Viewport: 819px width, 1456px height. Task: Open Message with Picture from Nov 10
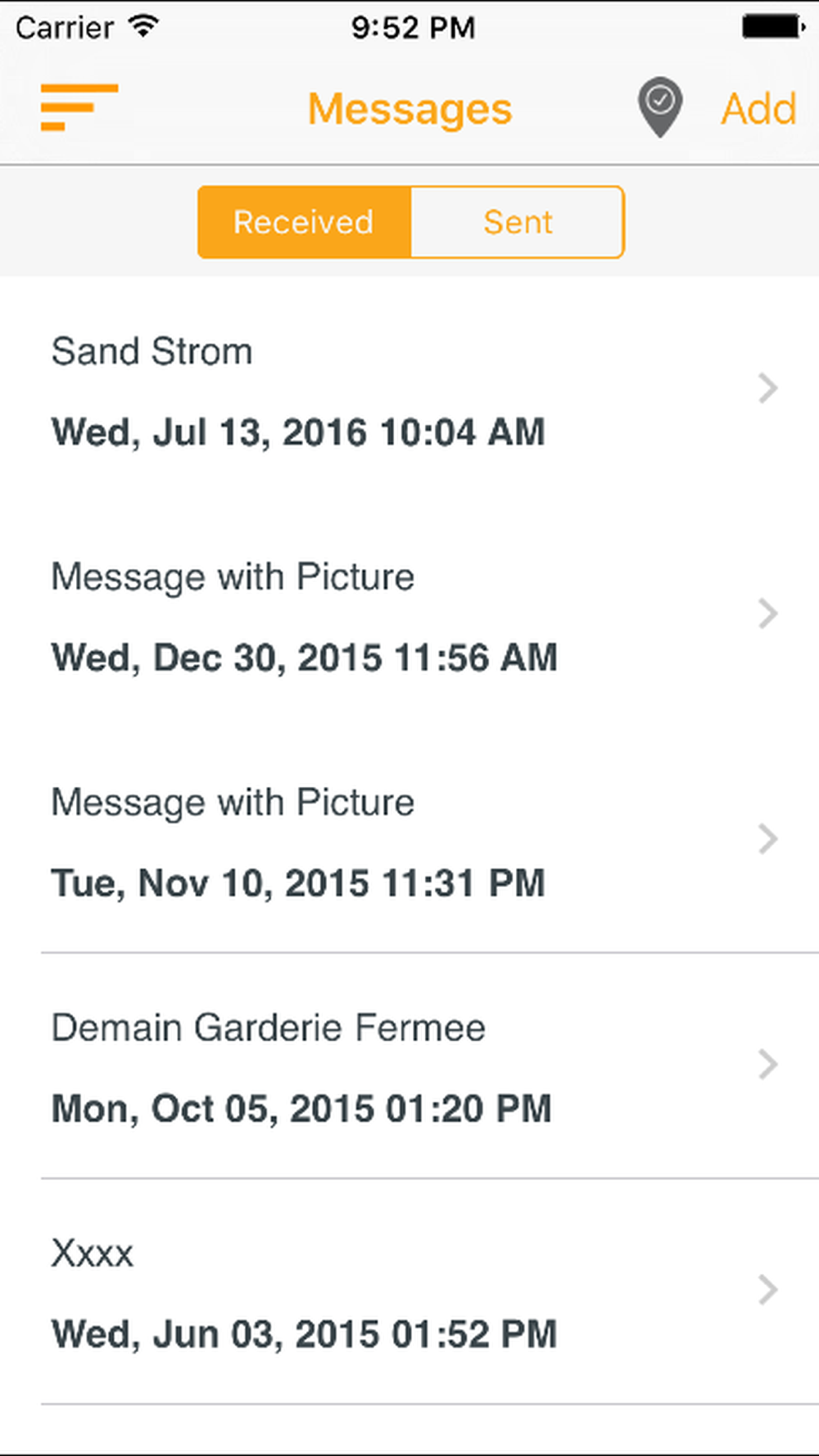pyautogui.click(x=409, y=840)
